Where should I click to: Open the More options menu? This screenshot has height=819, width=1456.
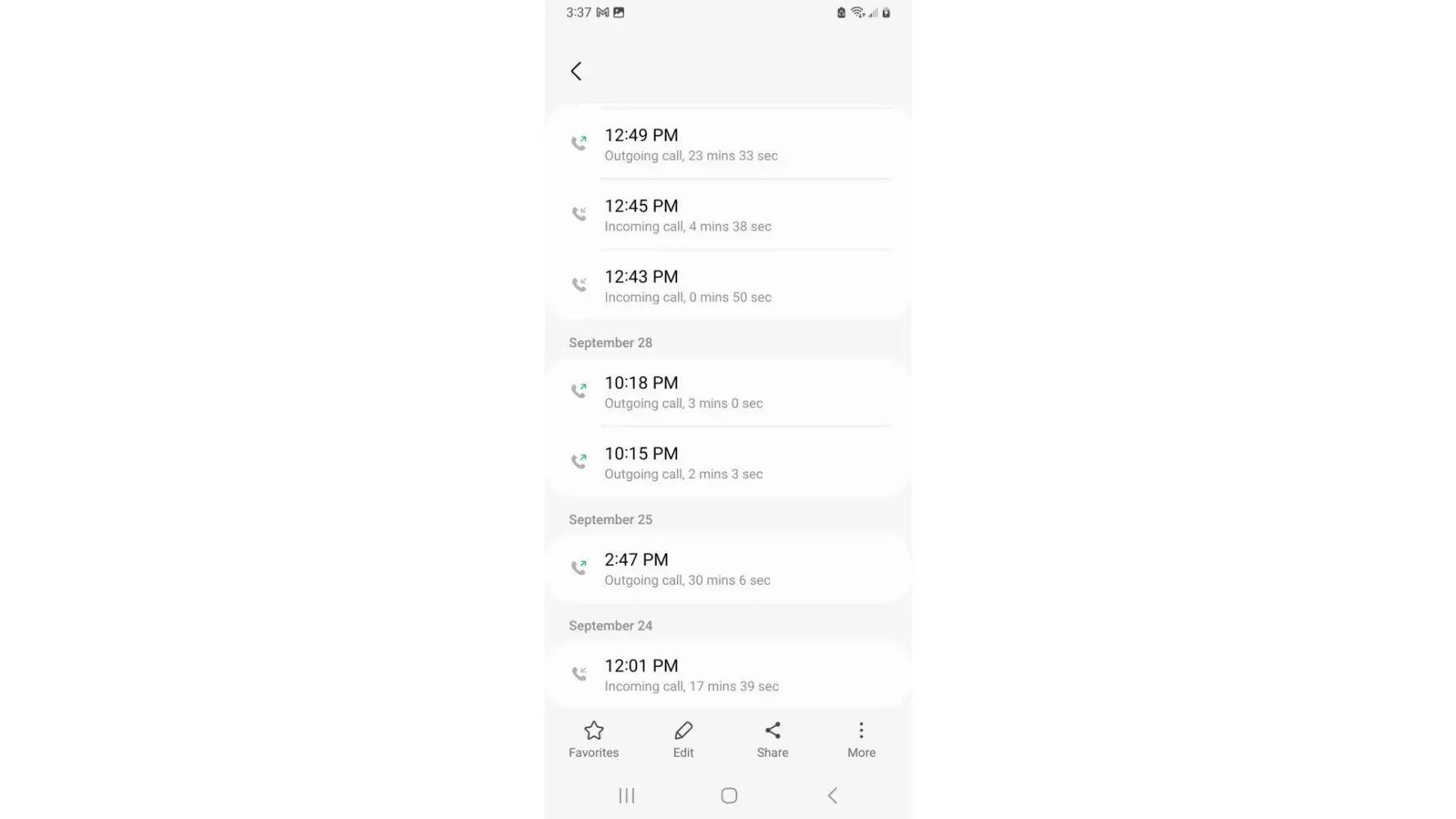click(x=861, y=739)
